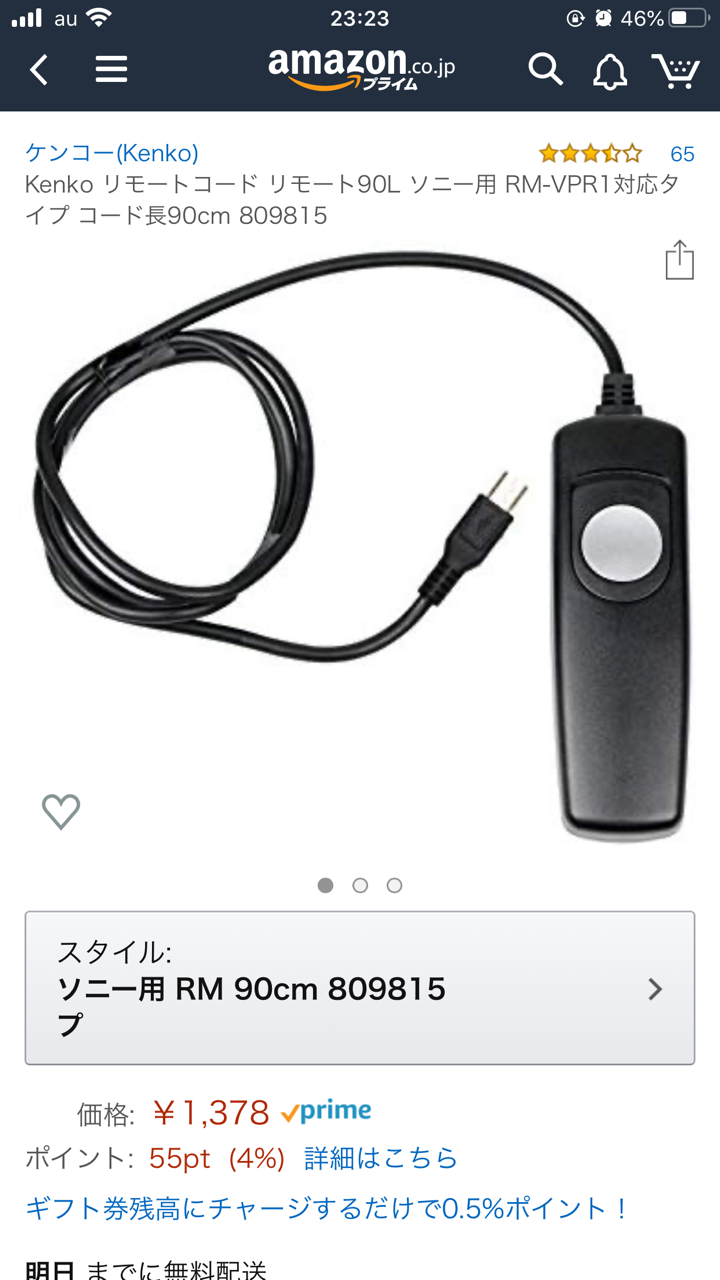Open the ケンコー(Kenko) brand link
This screenshot has height=1280, width=720.
point(112,153)
